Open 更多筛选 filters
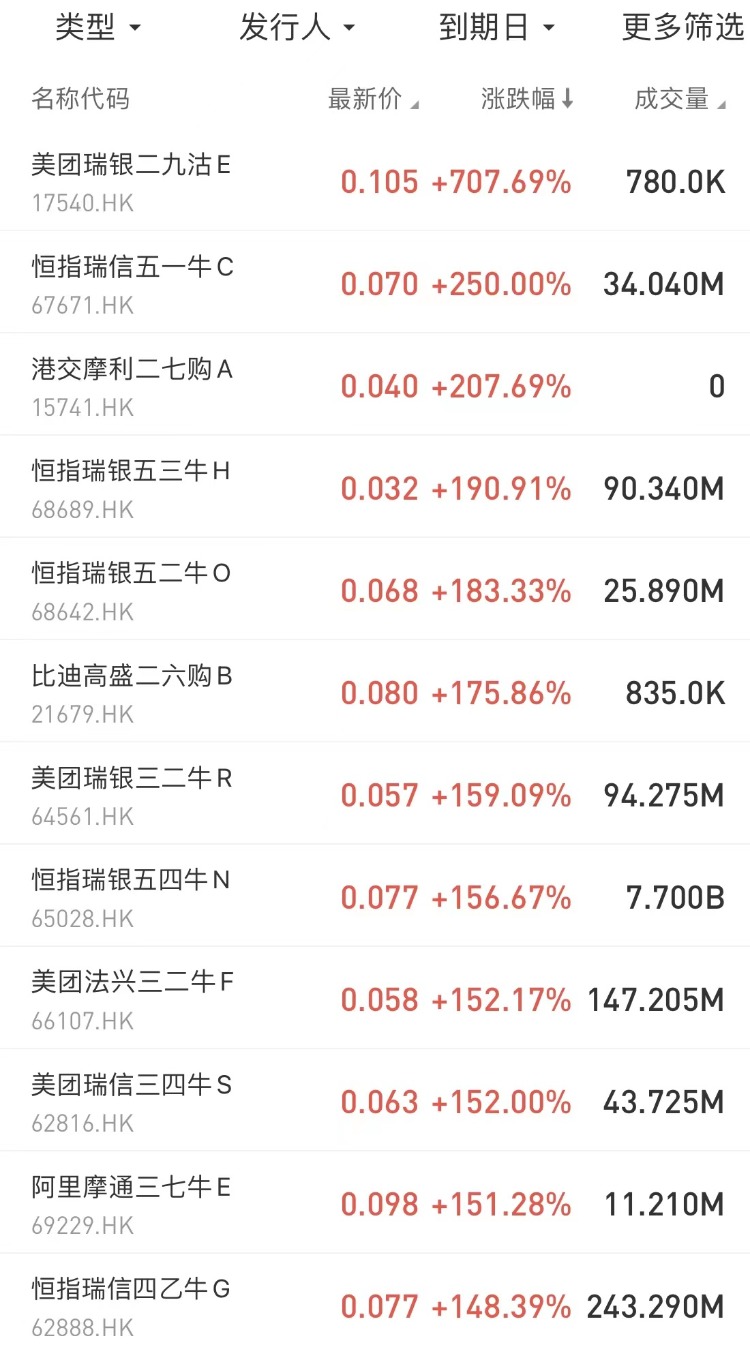 [684, 28]
